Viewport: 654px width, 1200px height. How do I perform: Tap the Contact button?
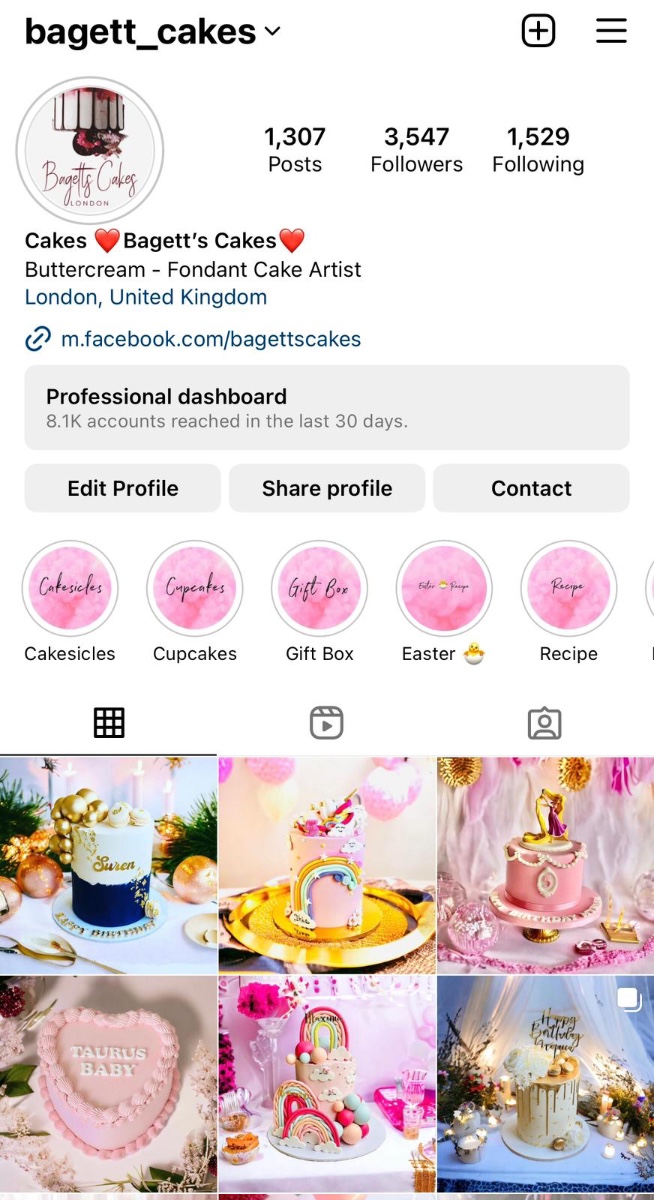(x=531, y=488)
